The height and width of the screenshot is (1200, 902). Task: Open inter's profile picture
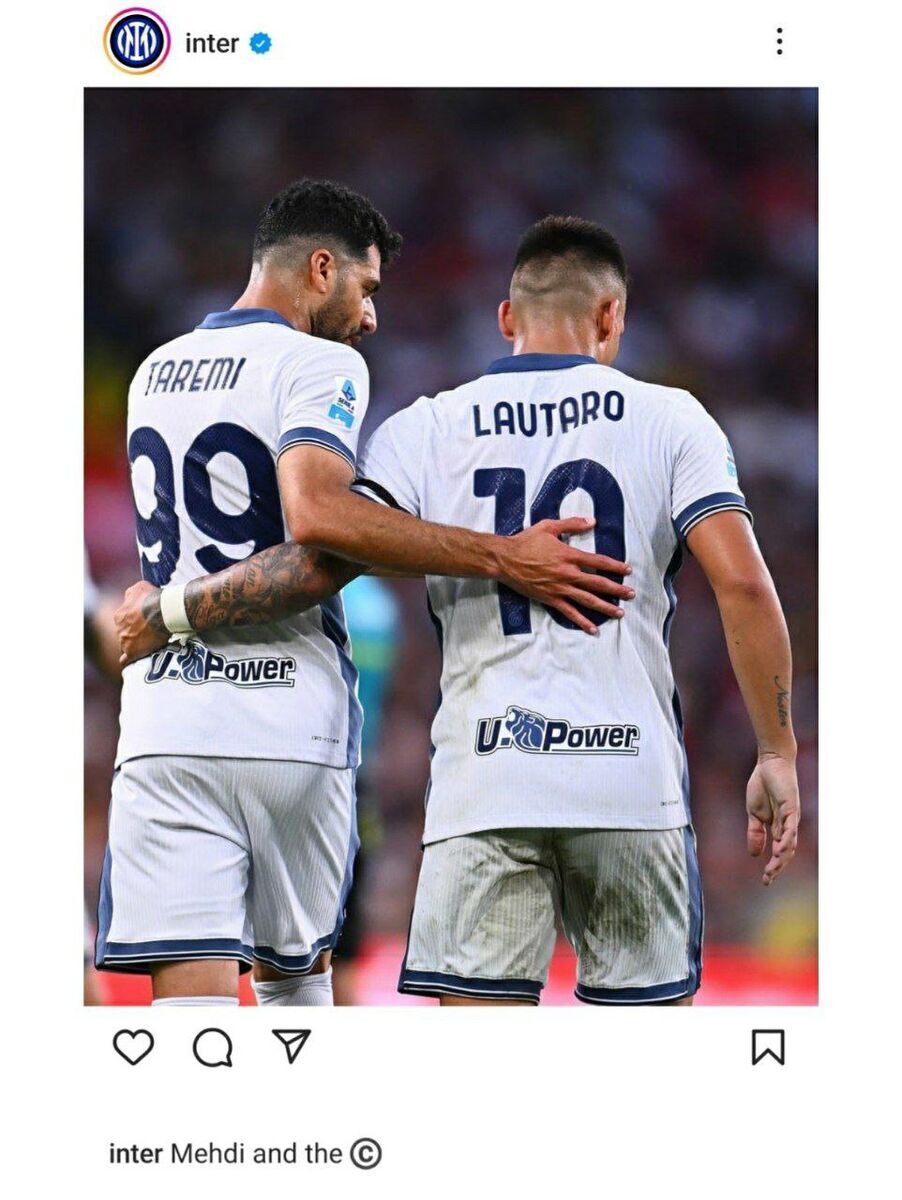tap(137, 41)
